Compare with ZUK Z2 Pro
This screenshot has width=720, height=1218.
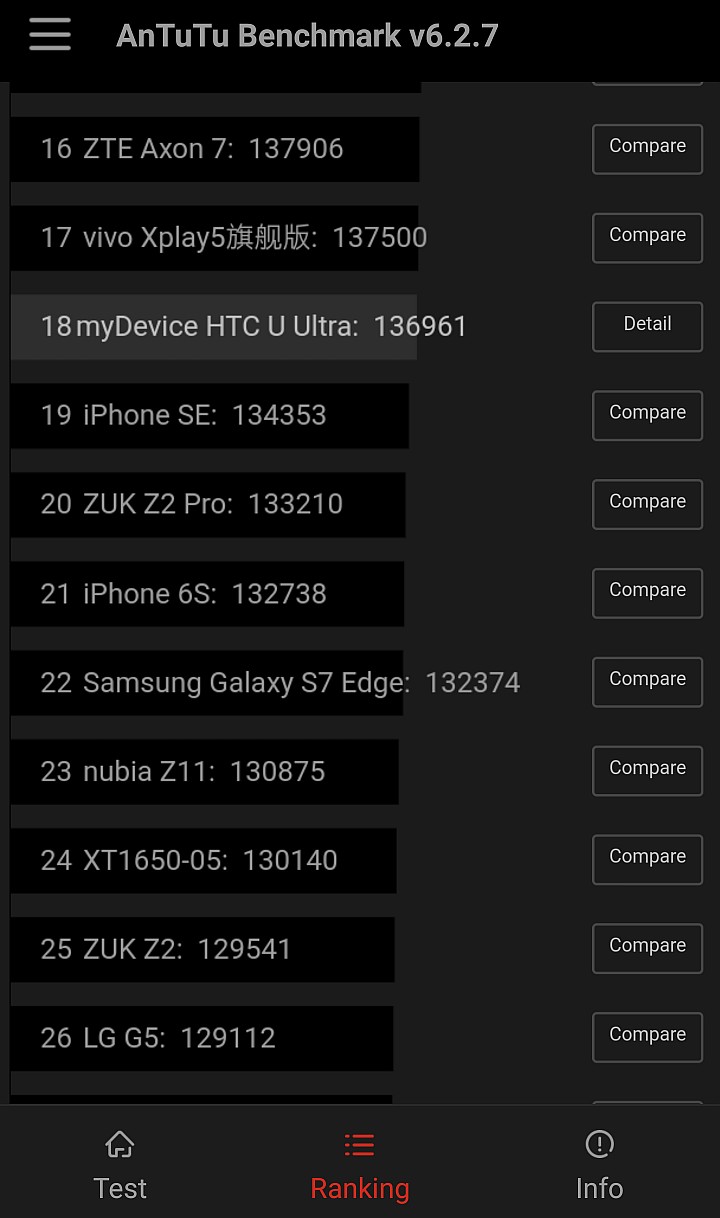tap(647, 505)
